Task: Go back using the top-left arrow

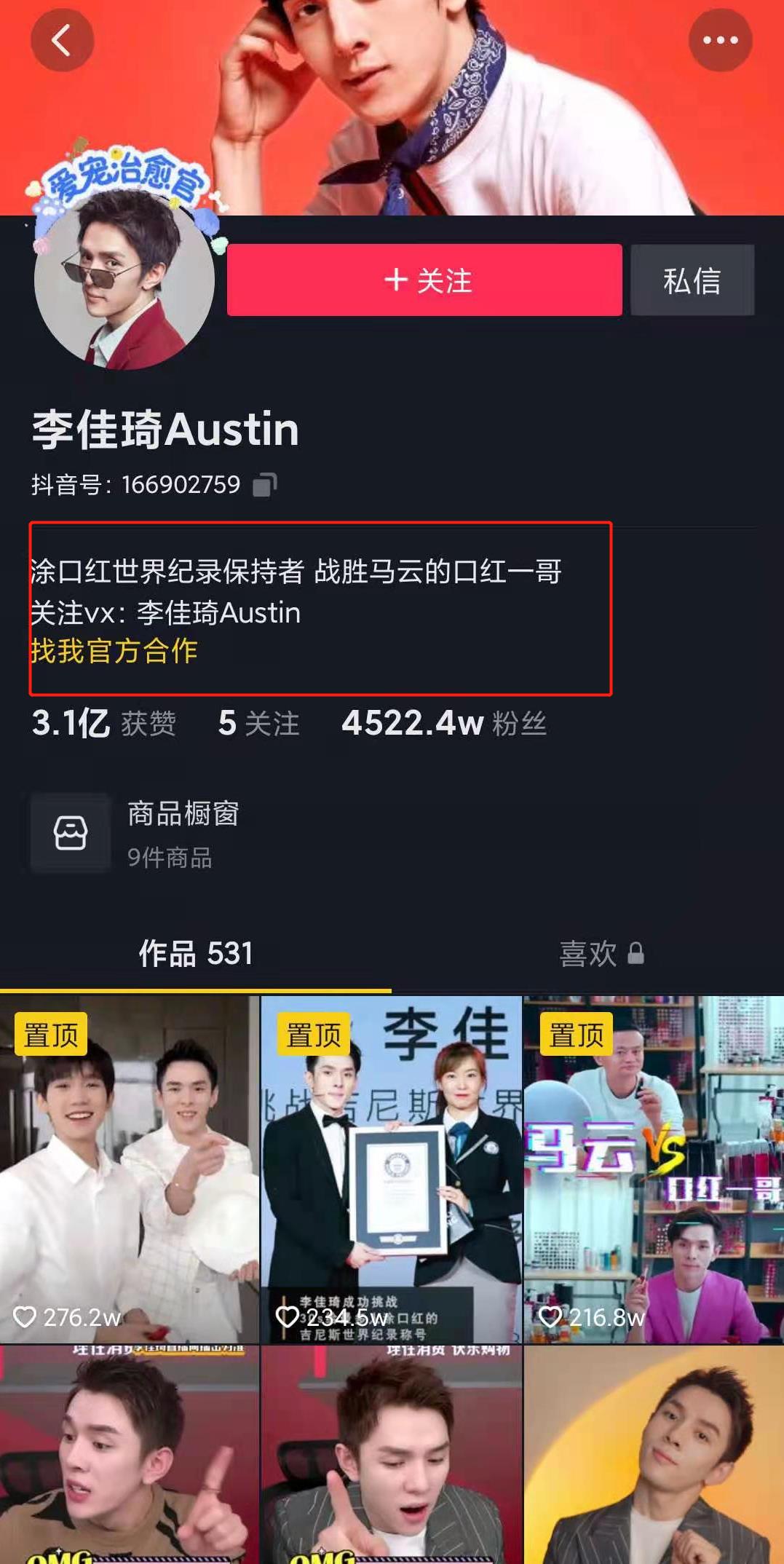Action: coord(62,40)
